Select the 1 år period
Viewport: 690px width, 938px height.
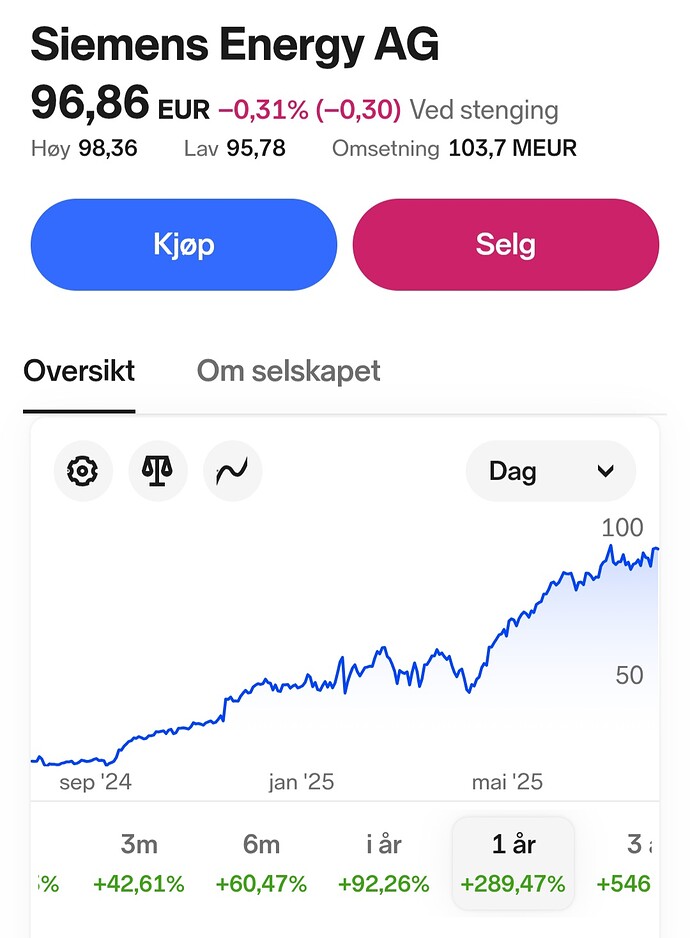click(512, 863)
